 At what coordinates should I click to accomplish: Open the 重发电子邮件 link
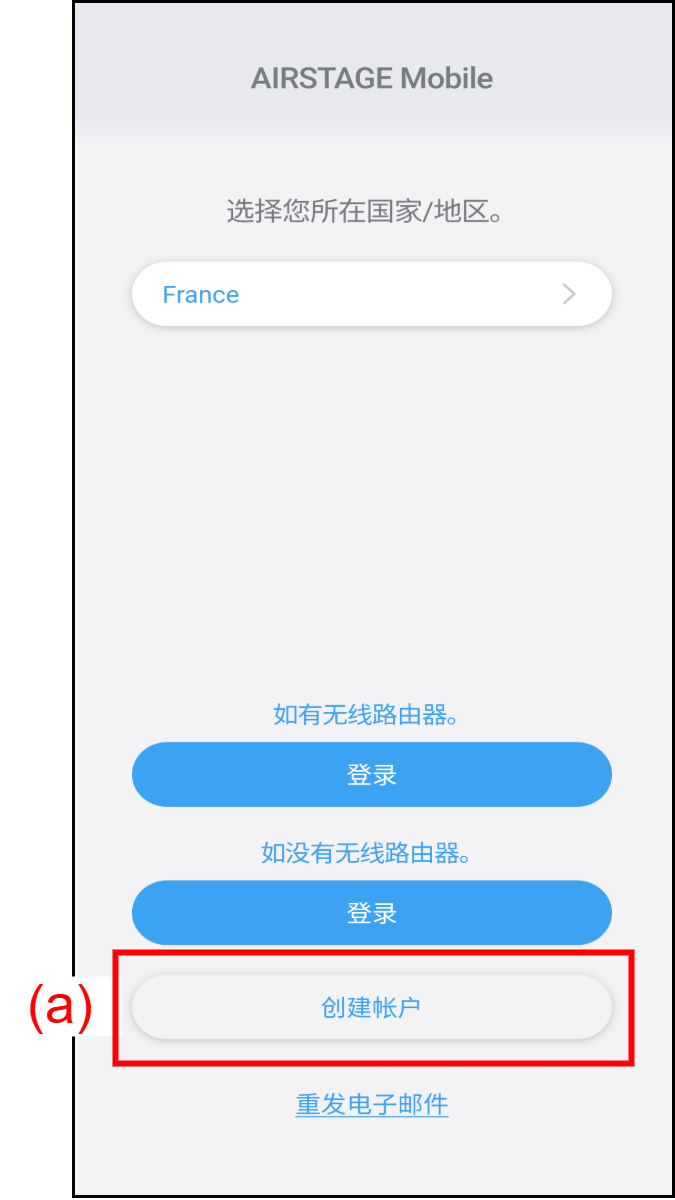click(371, 1104)
